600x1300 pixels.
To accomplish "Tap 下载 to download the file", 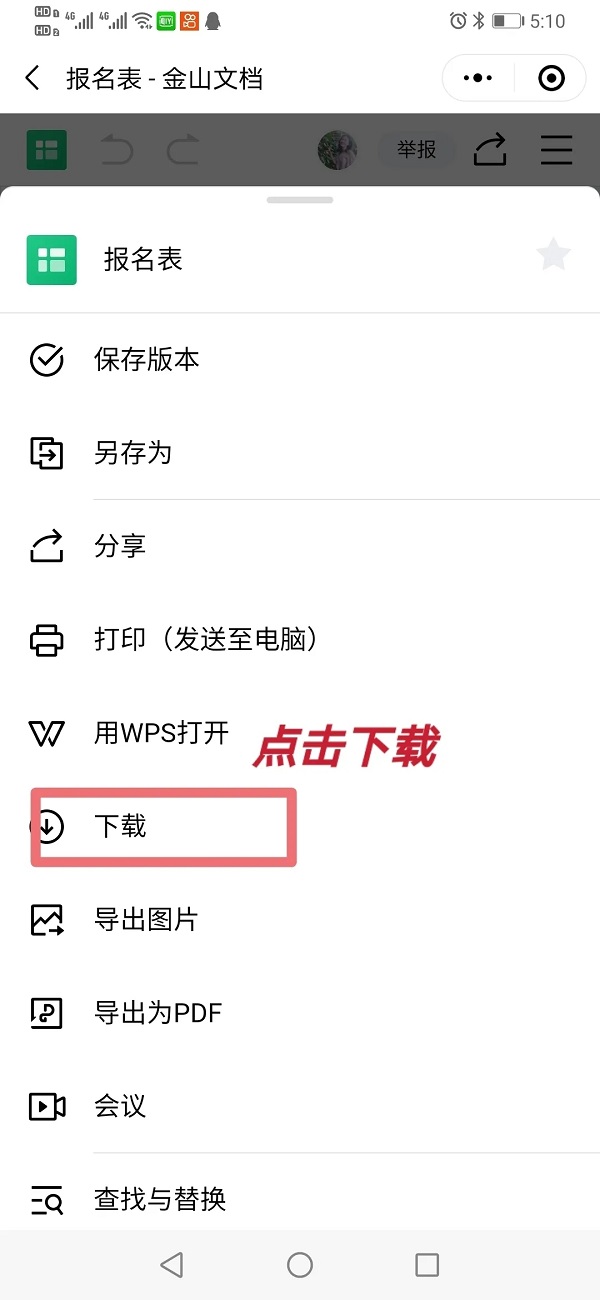I will point(120,826).
